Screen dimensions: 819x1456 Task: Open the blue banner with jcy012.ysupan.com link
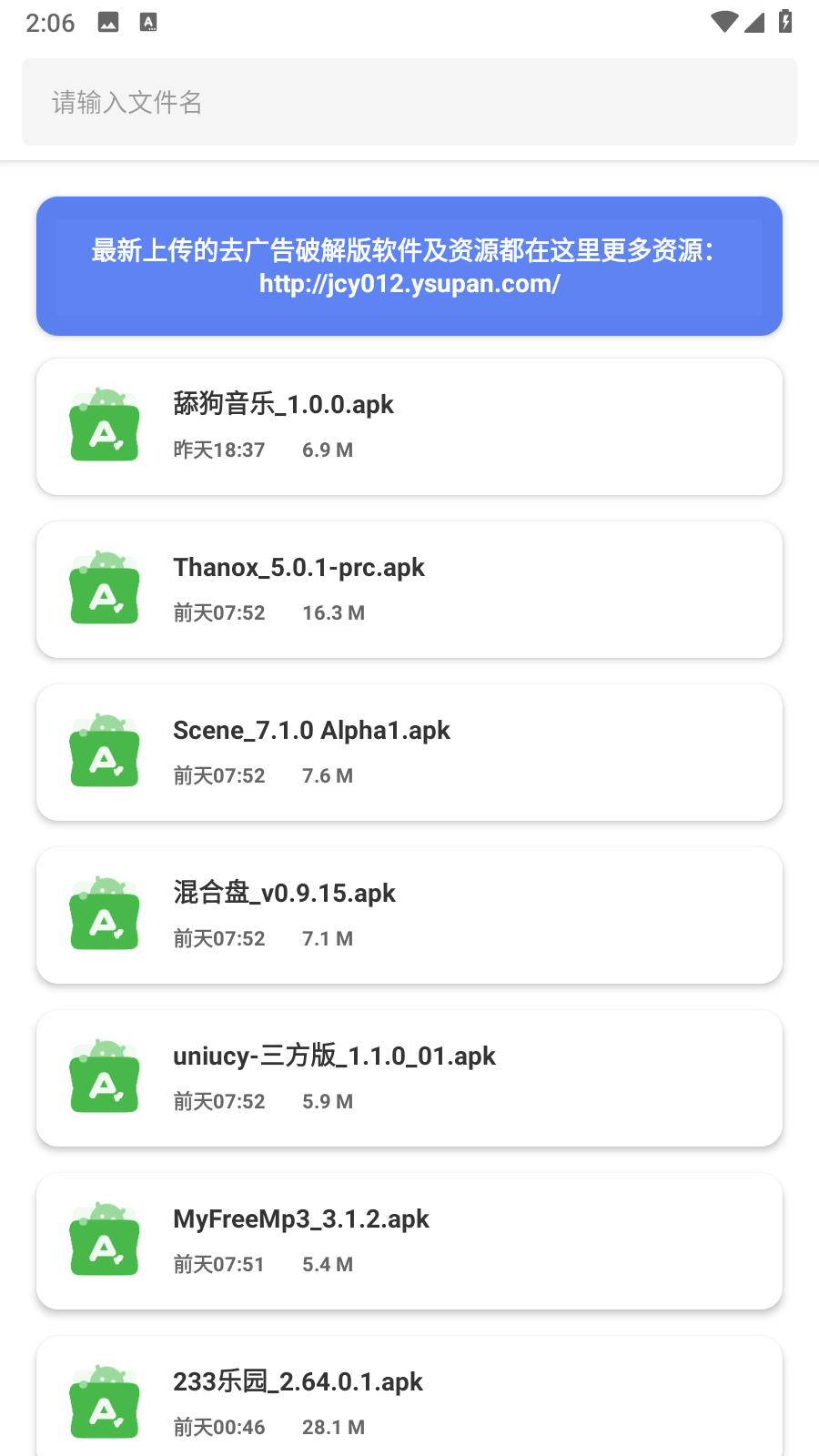tap(409, 267)
